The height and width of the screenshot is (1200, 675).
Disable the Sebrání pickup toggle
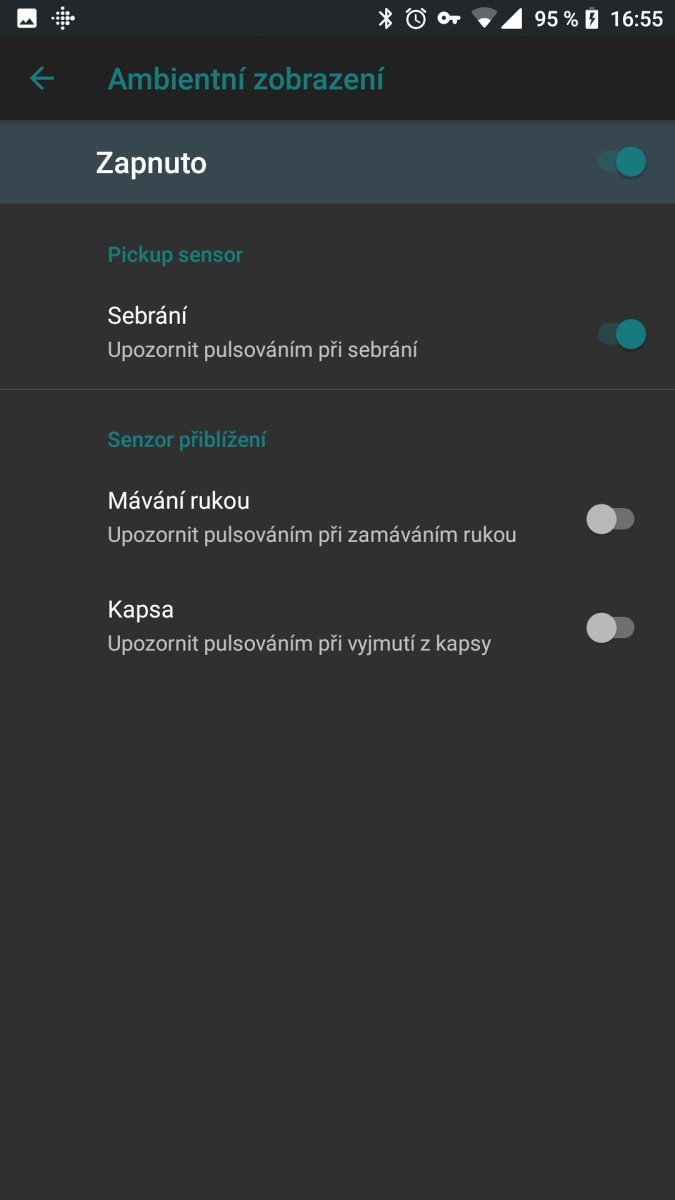pos(621,334)
